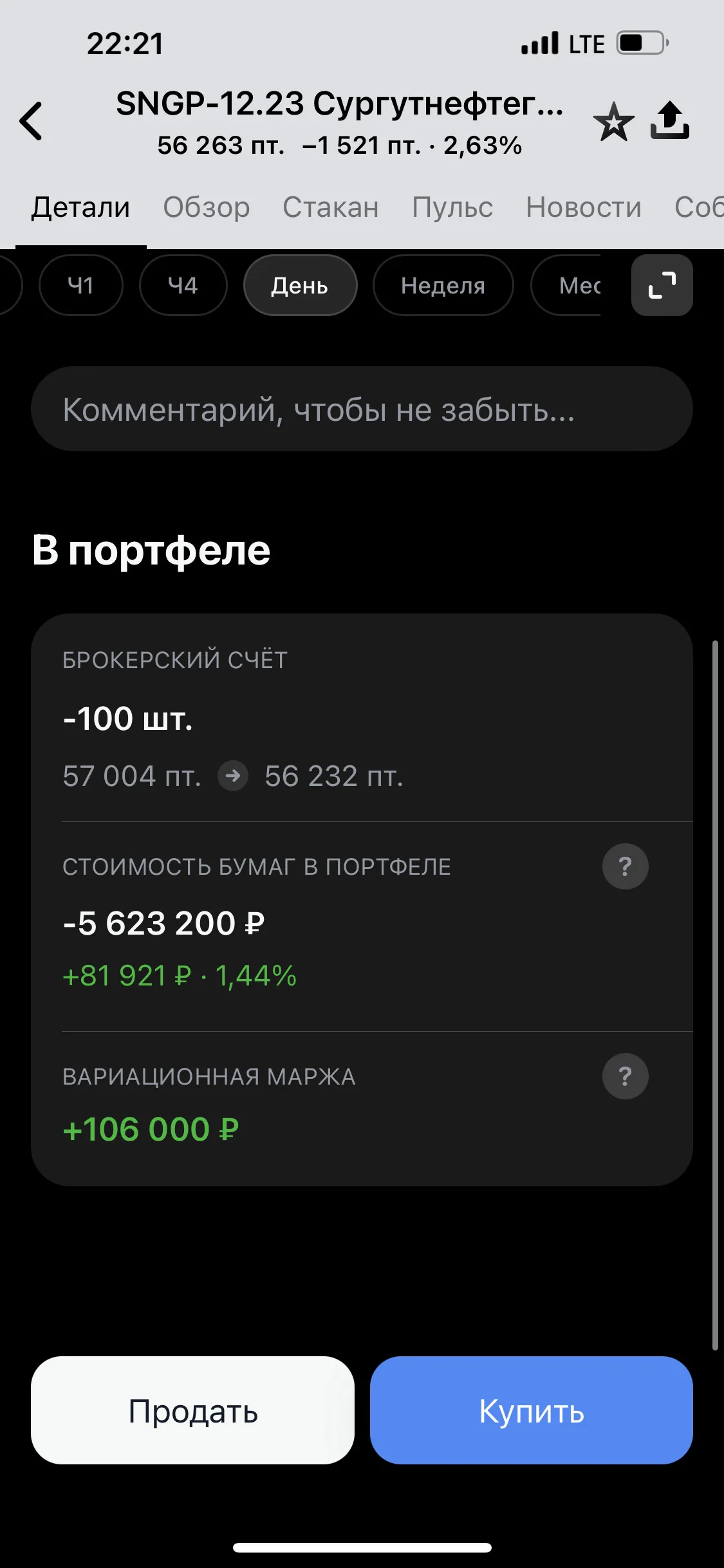Screen dimensions: 724x1568
Task: Open the Брокерский счёт position row
Action: pos(362,718)
